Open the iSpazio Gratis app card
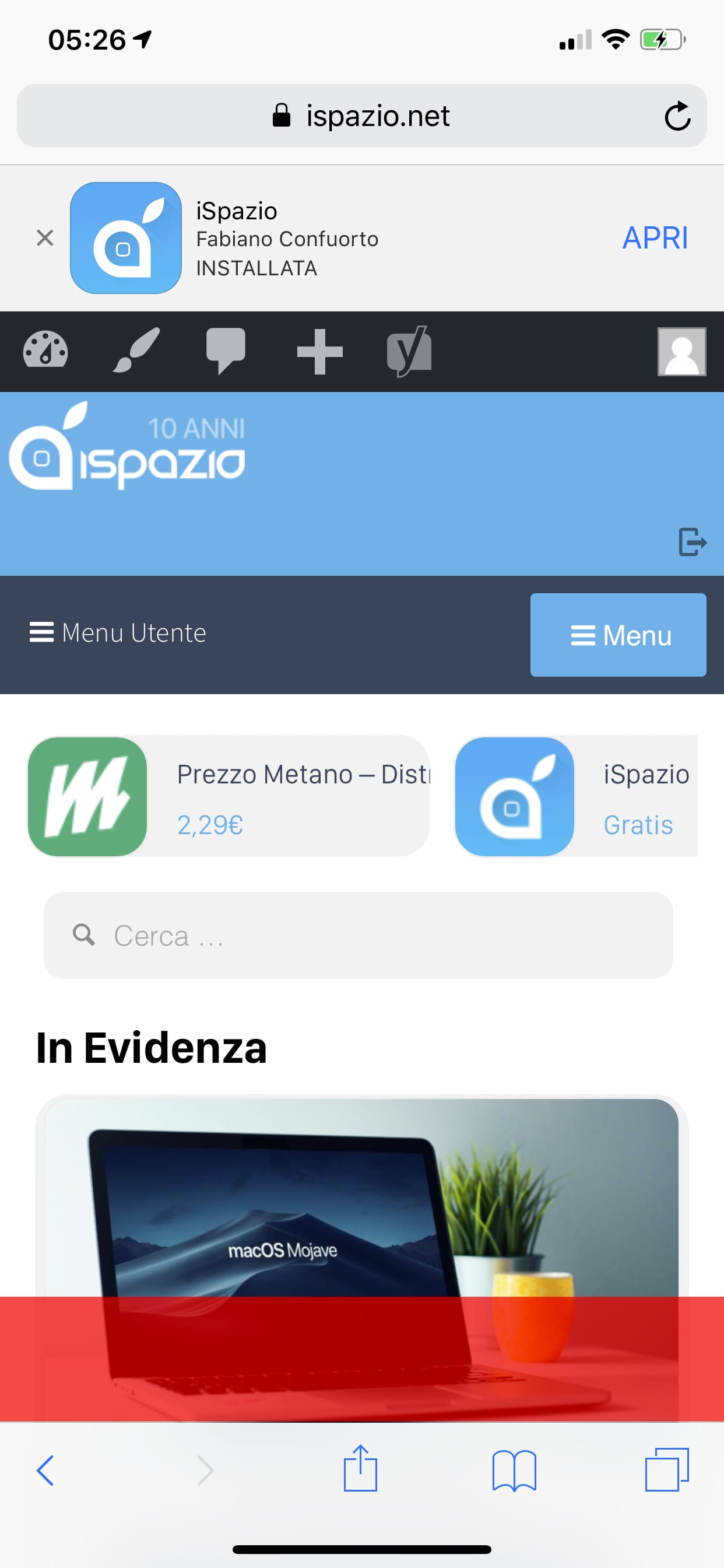 [576, 796]
